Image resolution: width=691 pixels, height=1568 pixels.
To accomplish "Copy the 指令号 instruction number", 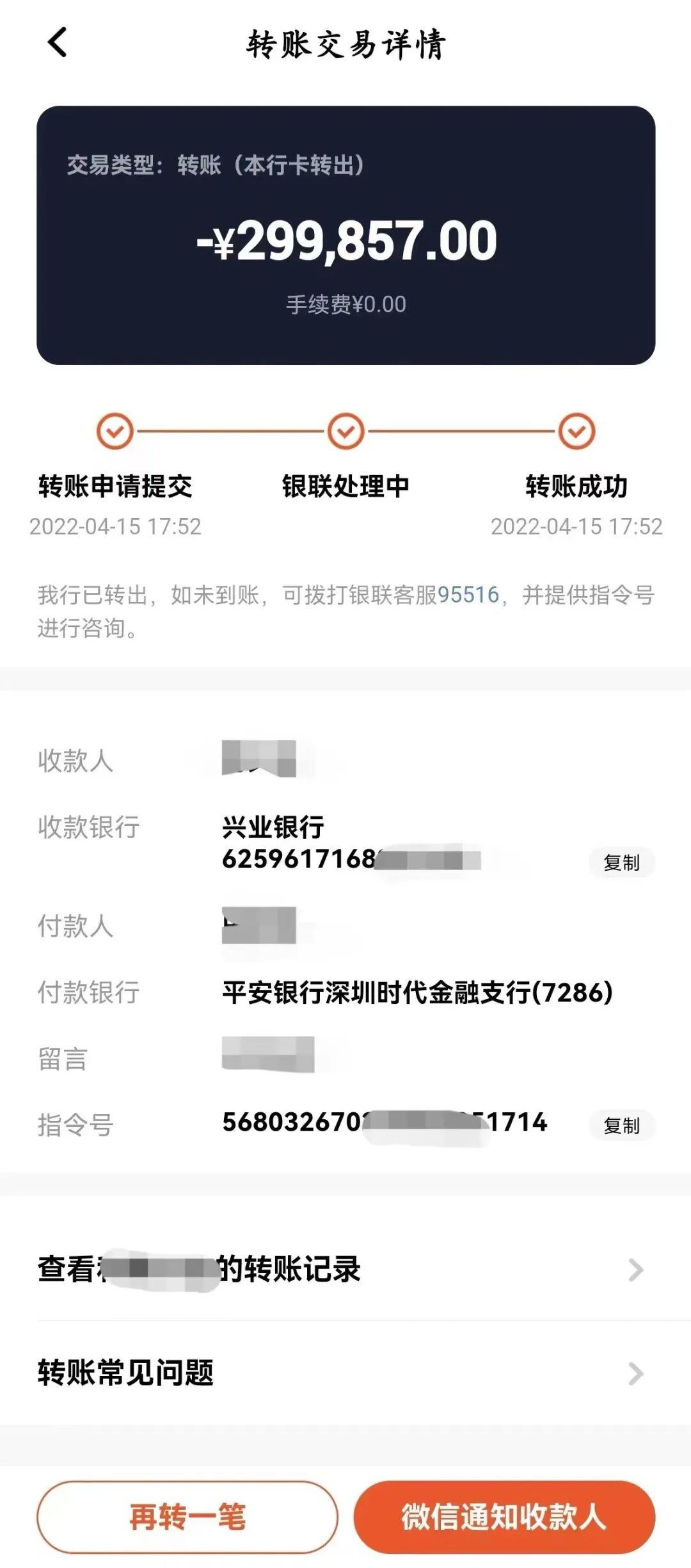I will pos(621,1125).
